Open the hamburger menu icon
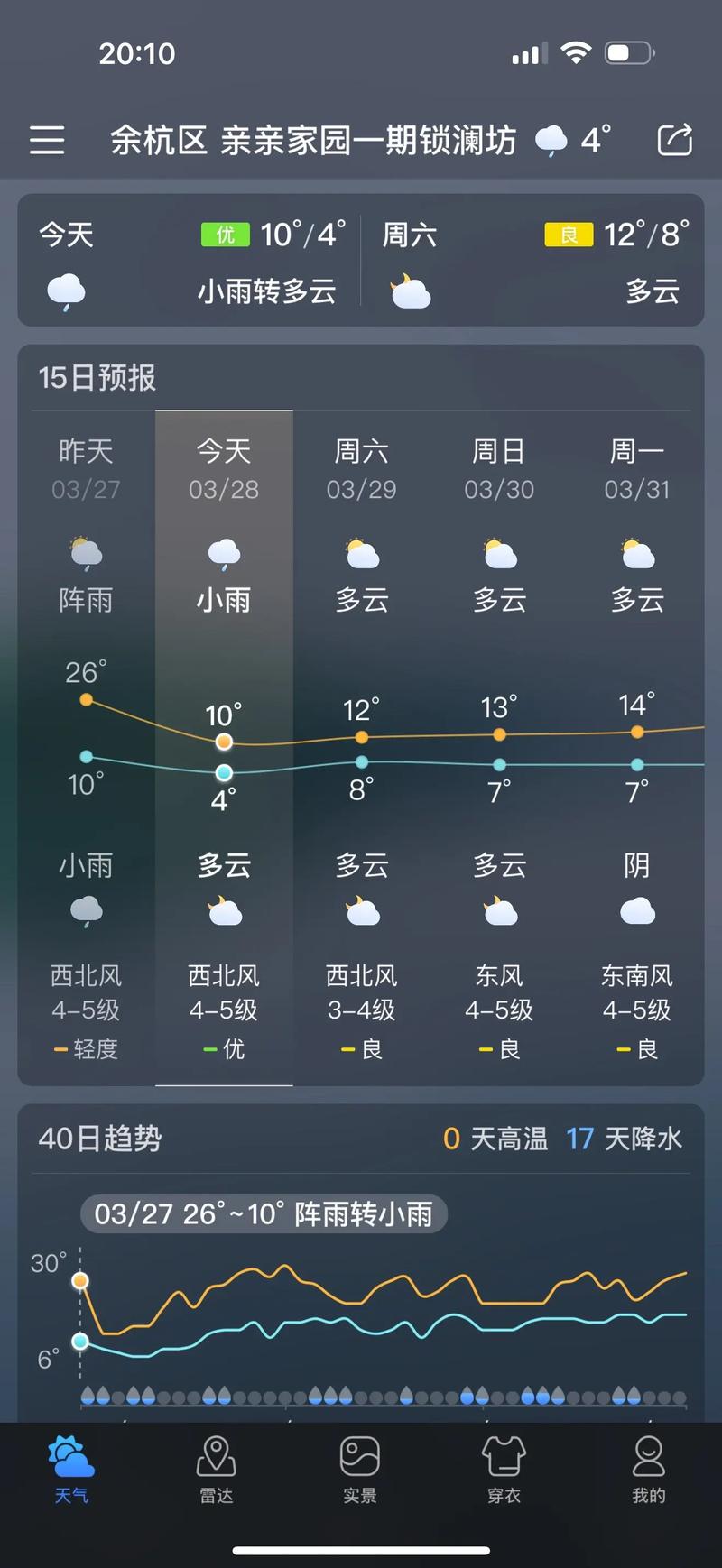 click(x=47, y=142)
